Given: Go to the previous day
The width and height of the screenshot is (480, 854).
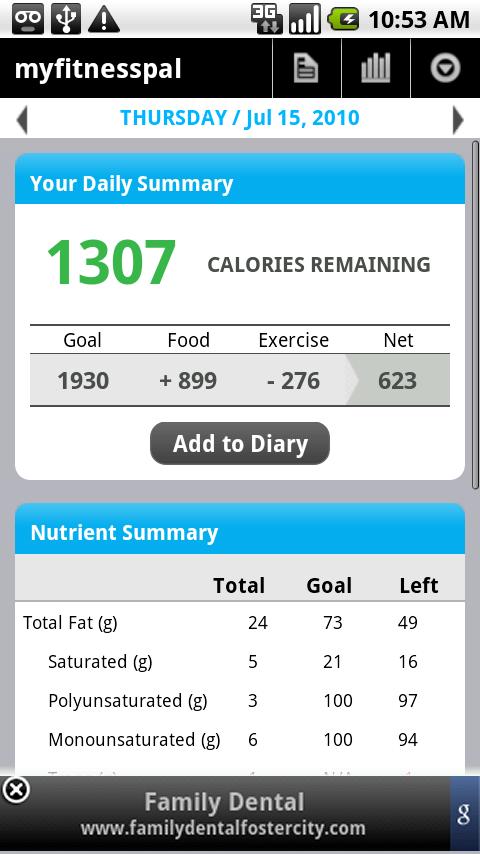Looking at the screenshot, I should pyautogui.click(x=22, y=119).
